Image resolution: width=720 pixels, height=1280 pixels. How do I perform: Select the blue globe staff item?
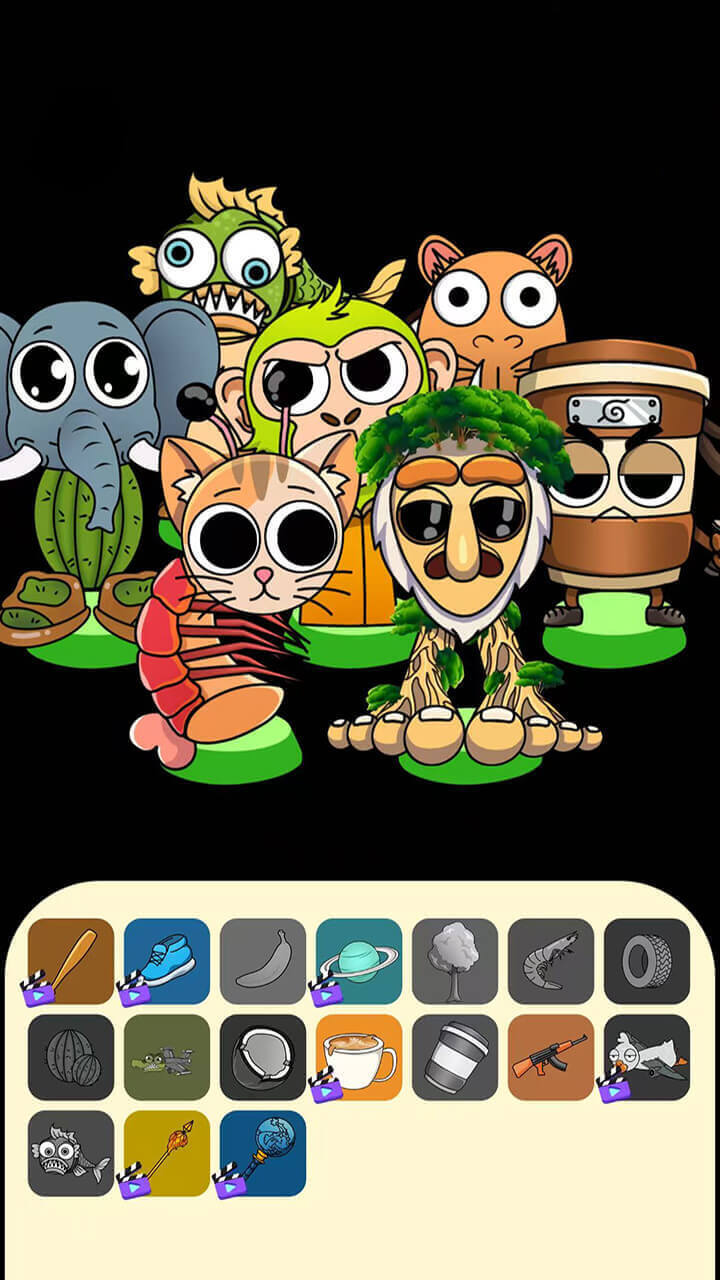click(263, 1153)
